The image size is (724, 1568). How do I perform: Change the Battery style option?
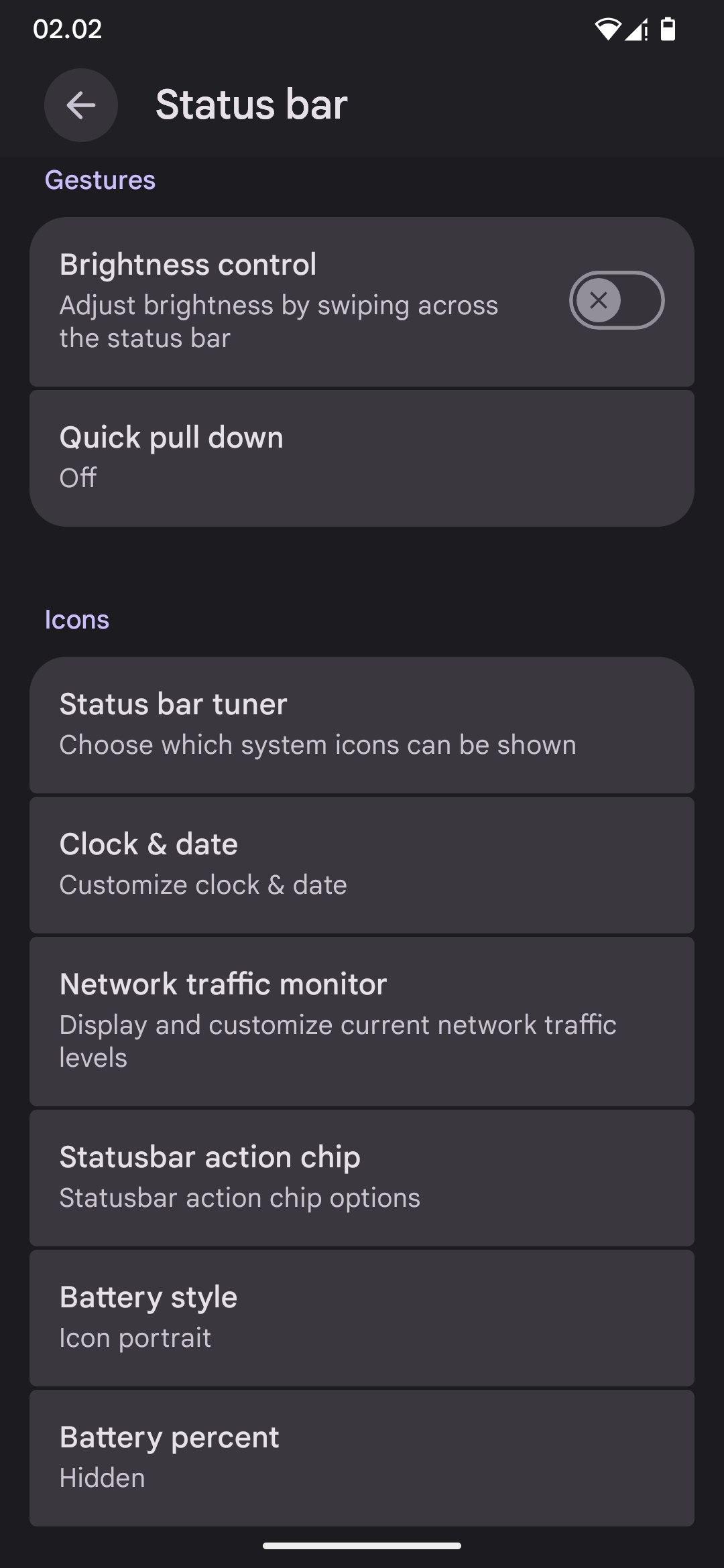[362, 1317]
